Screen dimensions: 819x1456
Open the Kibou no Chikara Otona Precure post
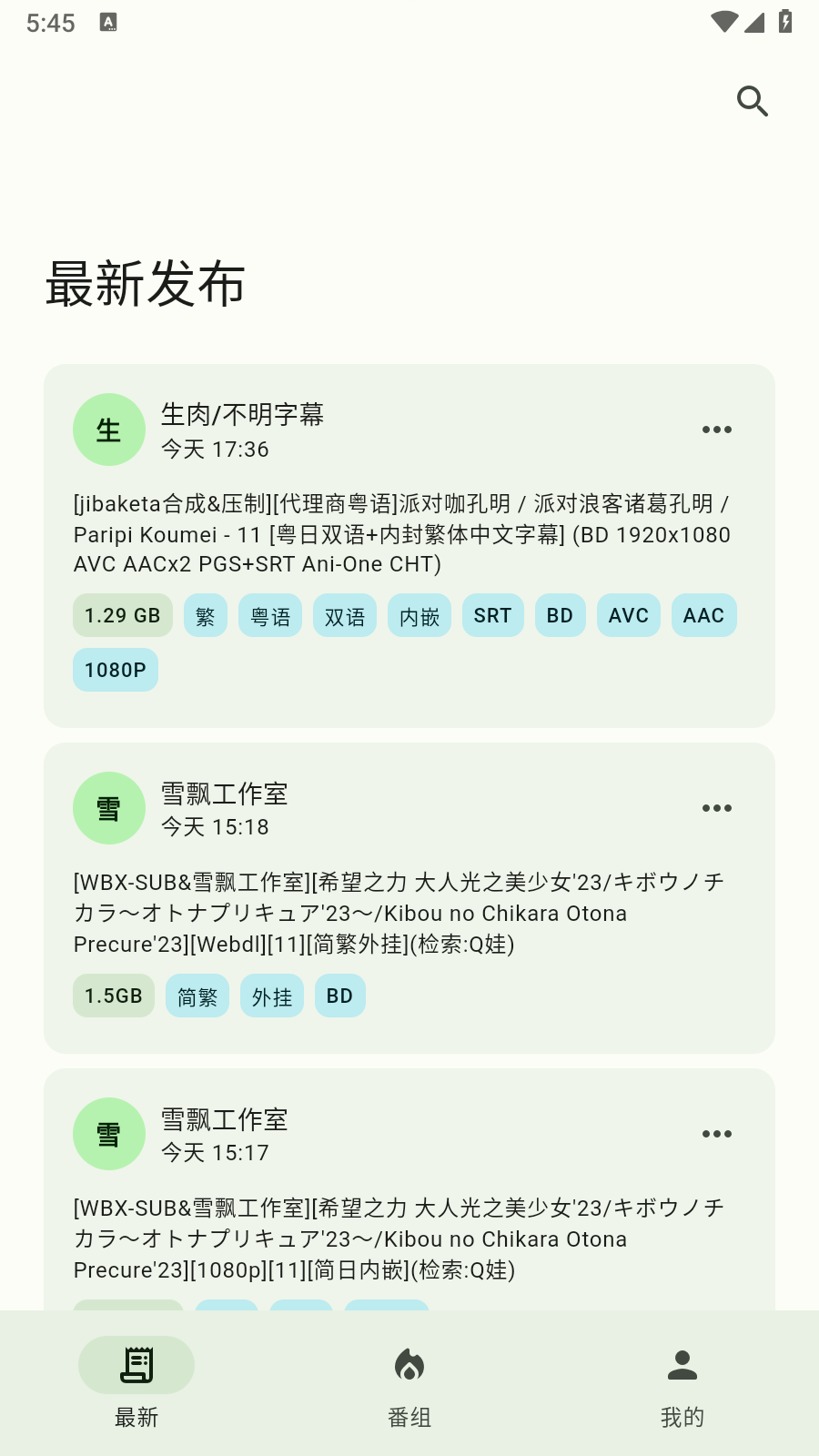pyautogui.click(x=400, y=913)
